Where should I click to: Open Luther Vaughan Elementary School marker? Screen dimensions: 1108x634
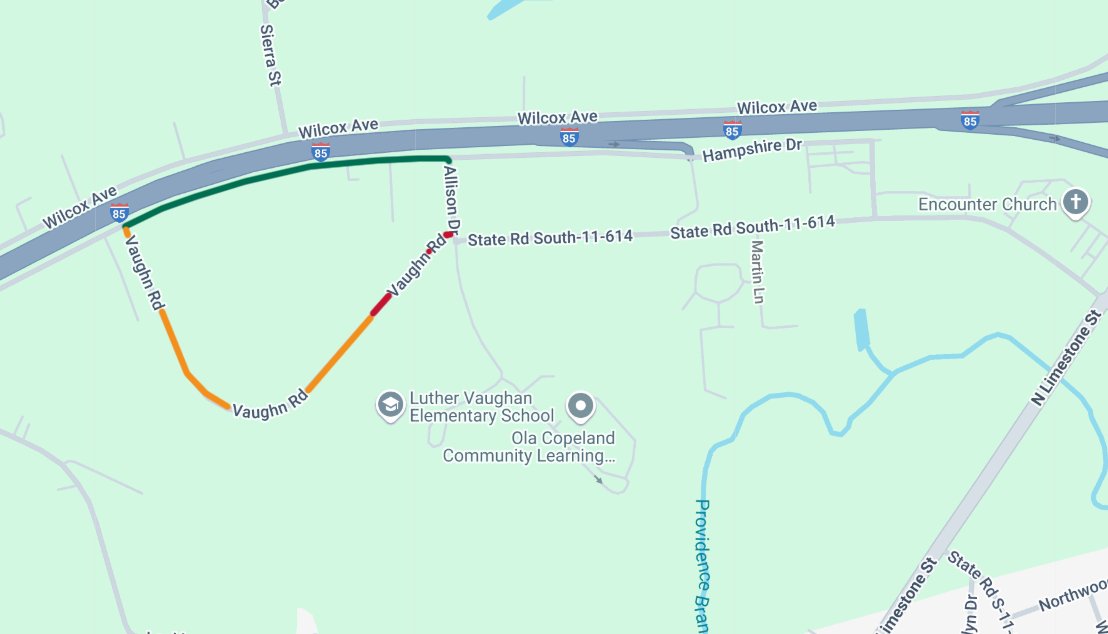(x=389, y=405)
